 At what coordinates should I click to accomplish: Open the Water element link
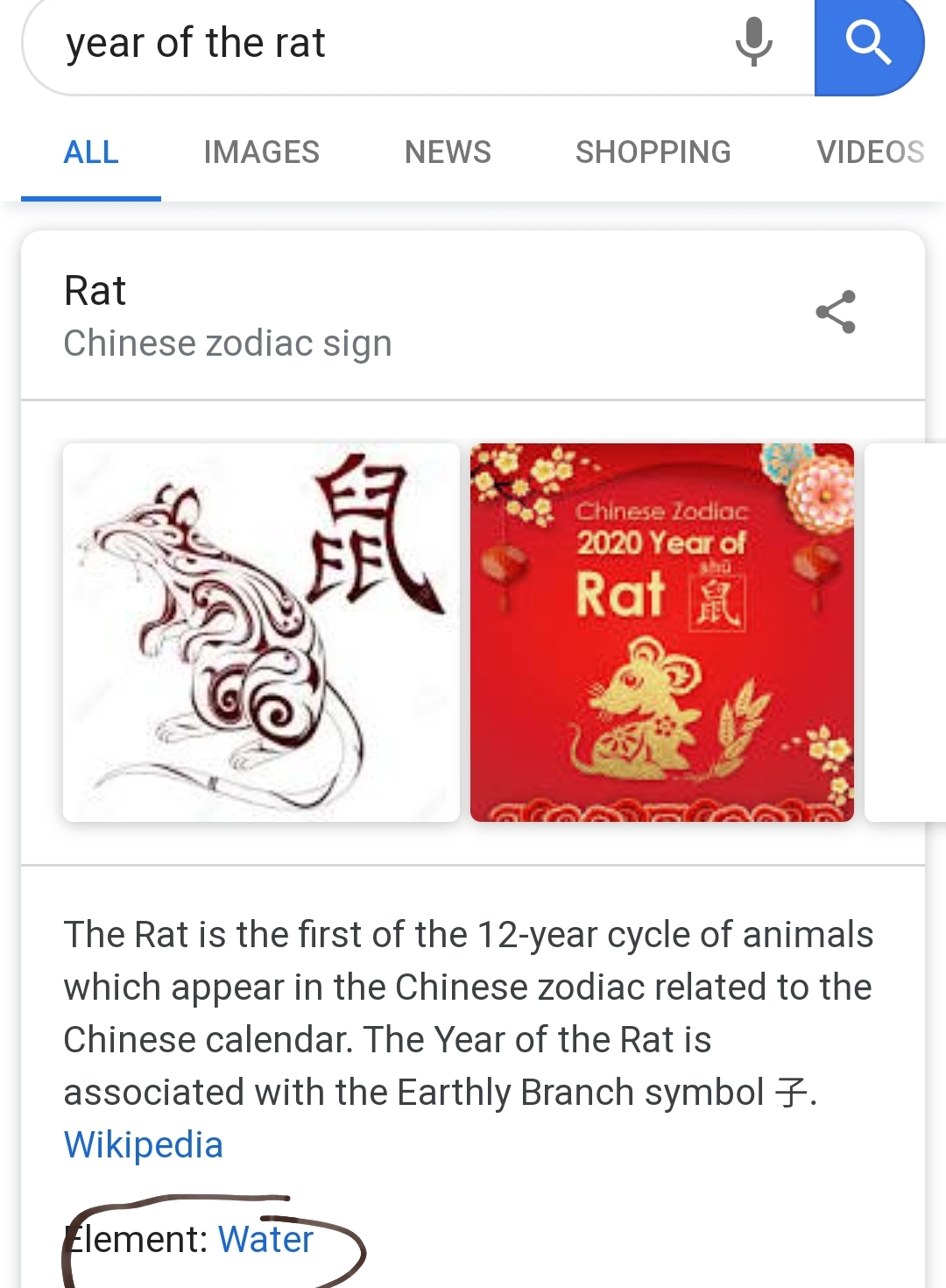265,1240
